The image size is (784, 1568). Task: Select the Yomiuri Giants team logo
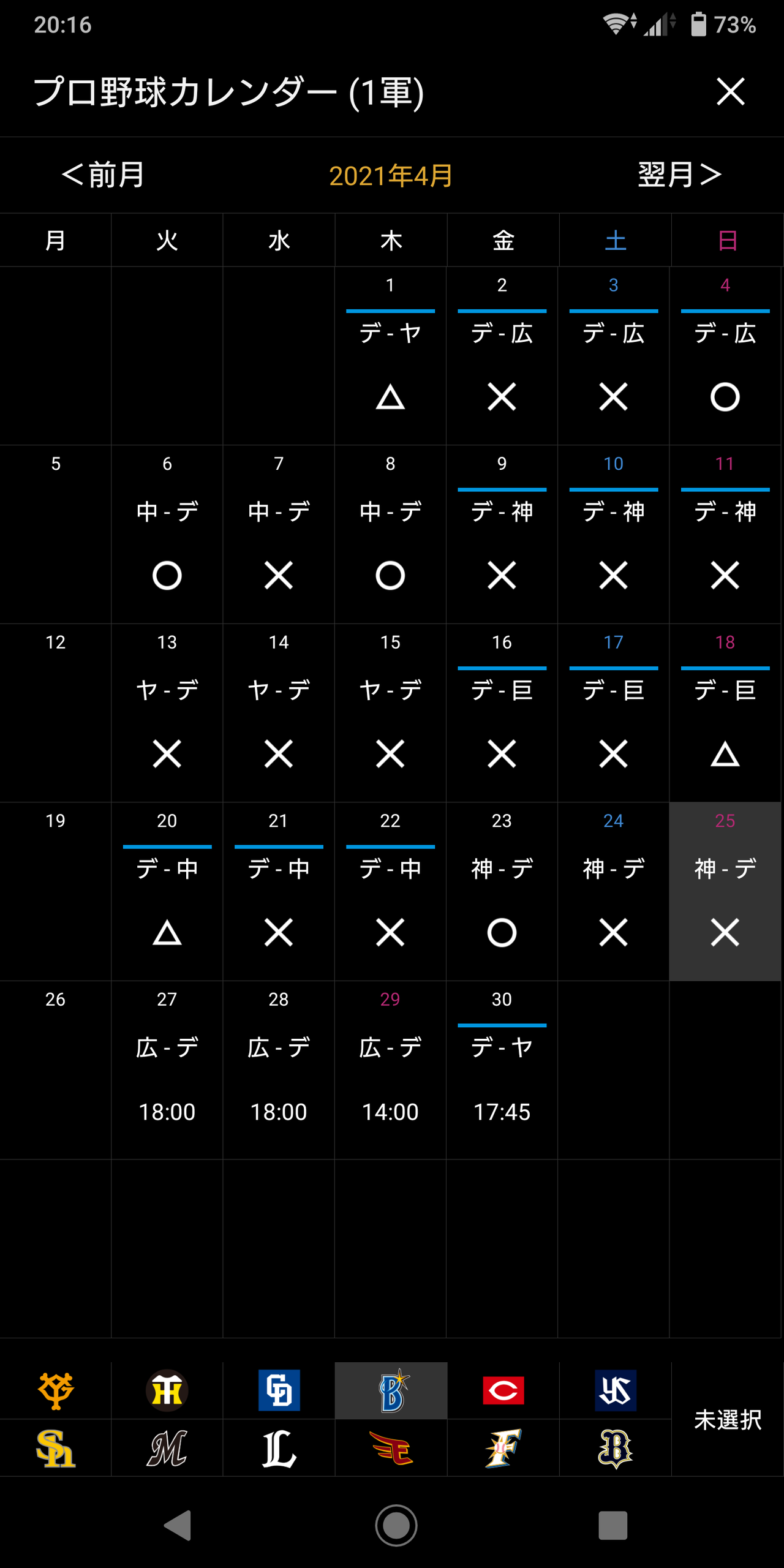click(56, 1390)
